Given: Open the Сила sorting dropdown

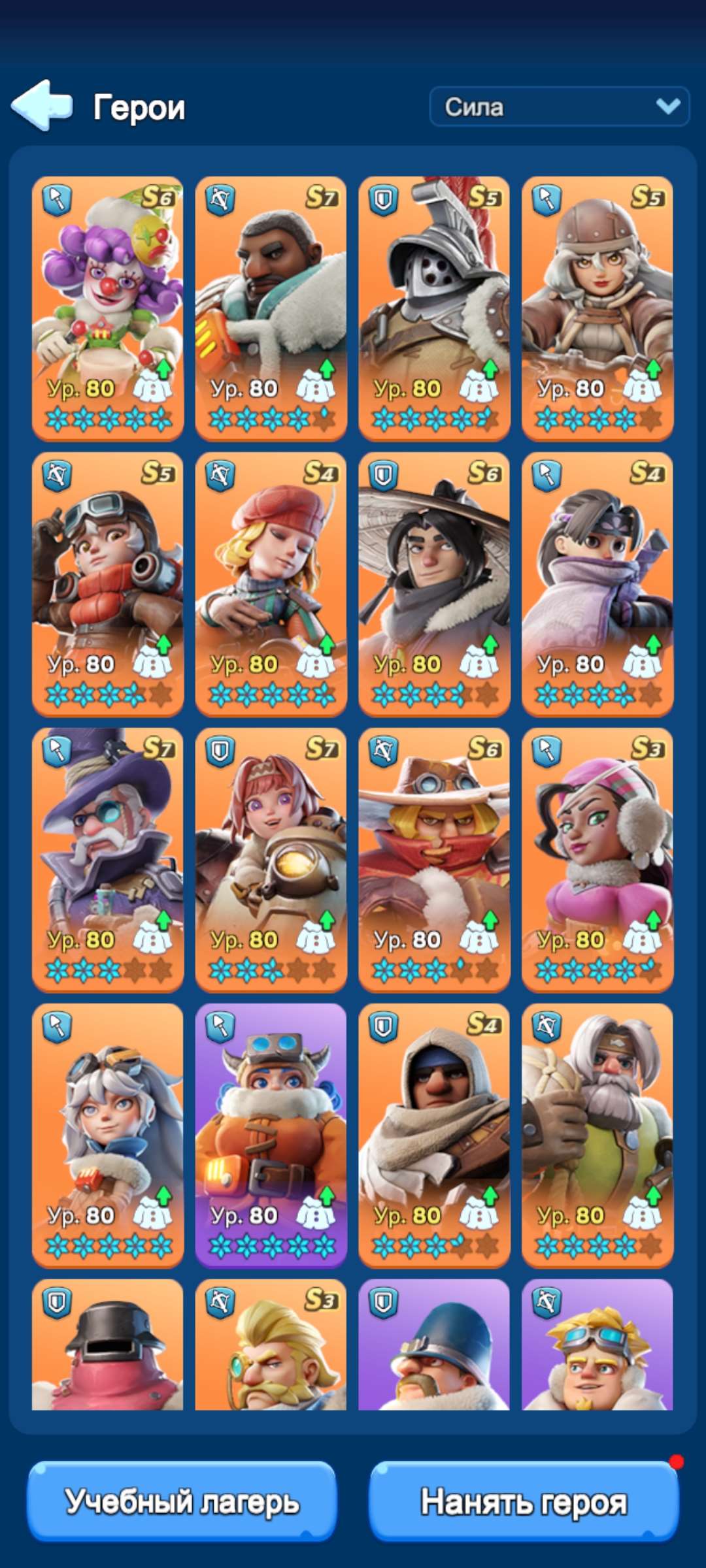Looking at the screenshot, I should coord(560,106).
